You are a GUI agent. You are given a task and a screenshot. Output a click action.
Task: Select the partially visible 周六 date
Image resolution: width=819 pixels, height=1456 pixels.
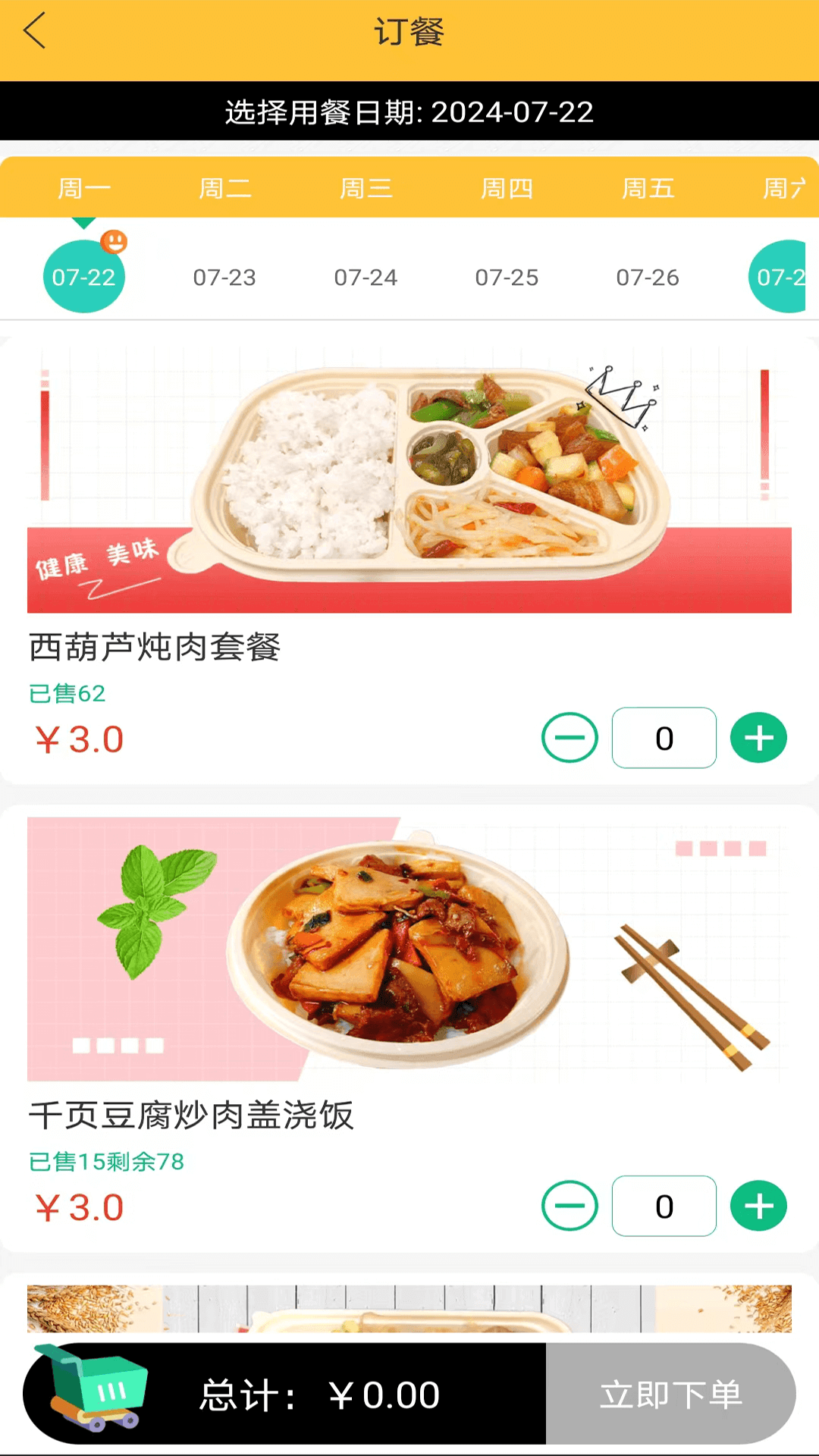779,277
